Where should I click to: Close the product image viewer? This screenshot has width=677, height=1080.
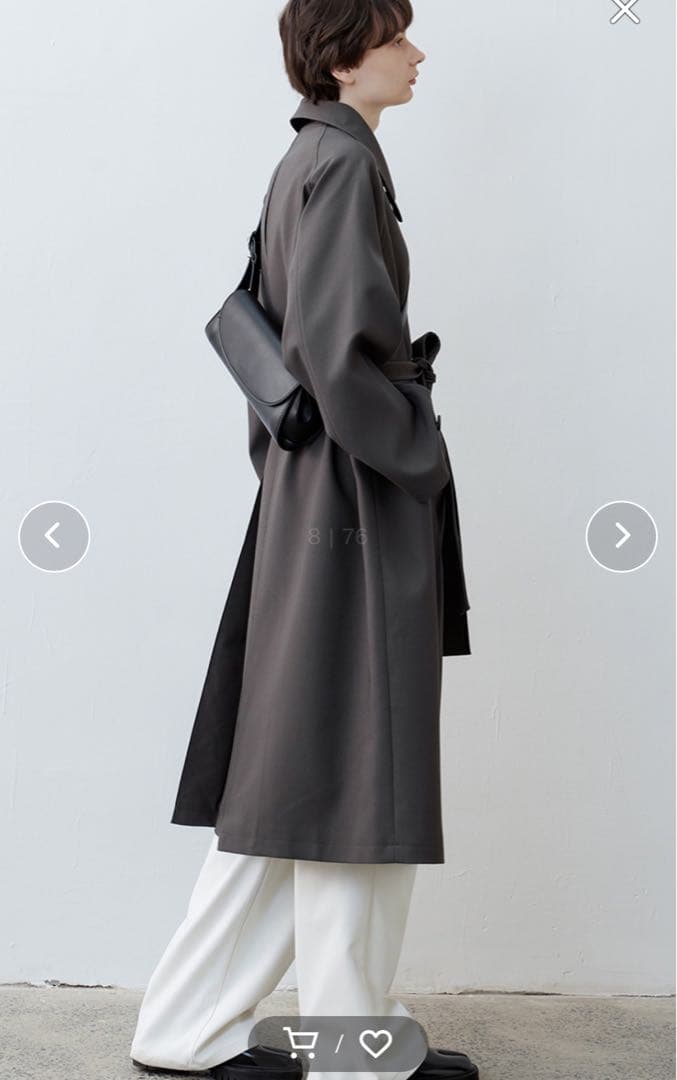point(625,10)
